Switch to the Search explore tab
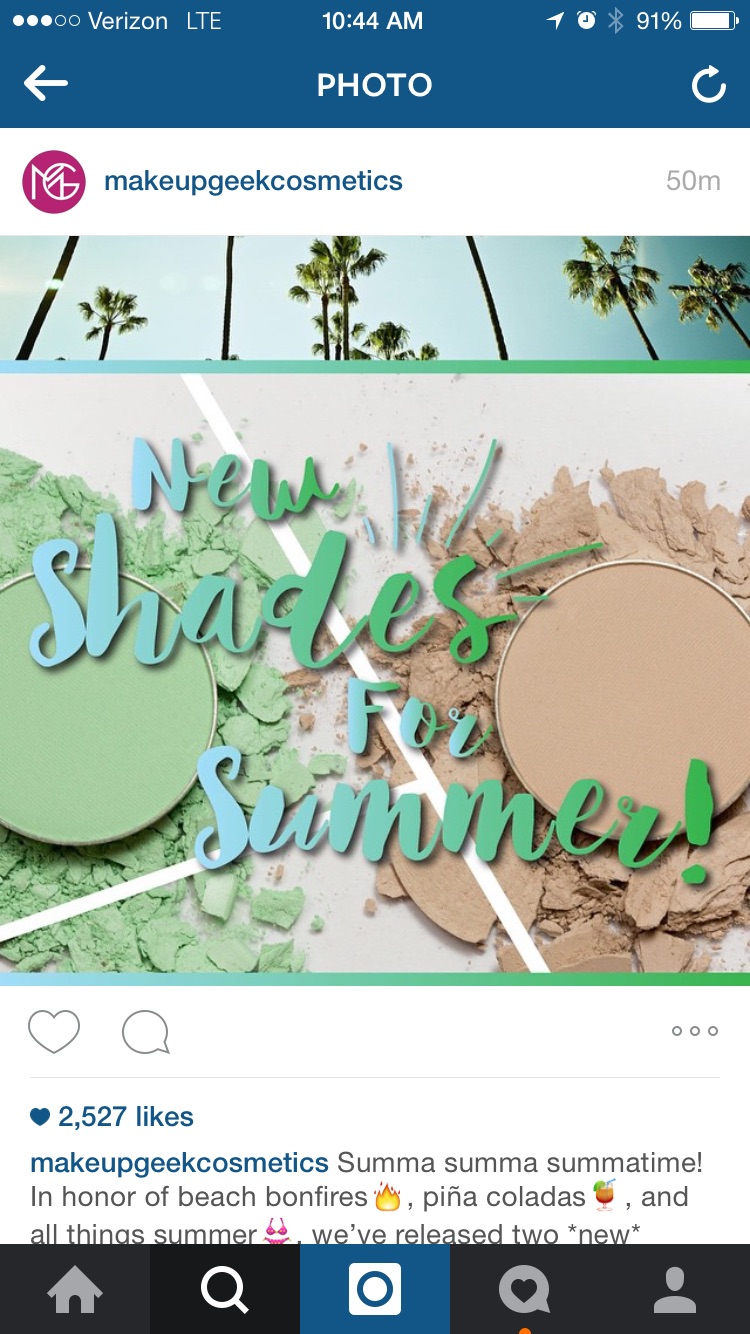The height and width of the screenshot is (1334, 750). (225, 1290)
